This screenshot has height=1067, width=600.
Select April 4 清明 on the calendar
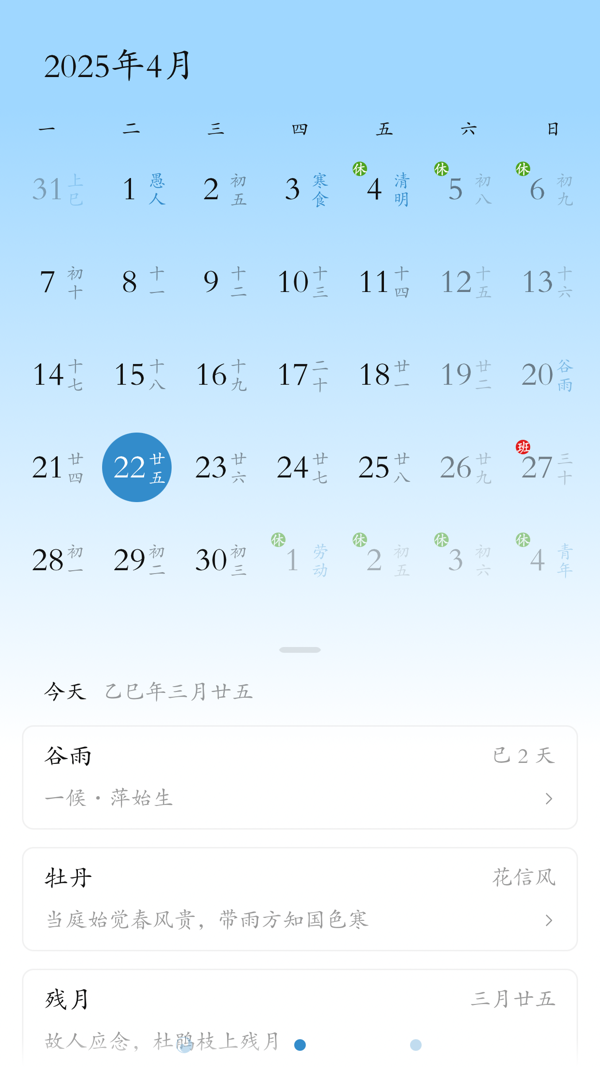382,189
